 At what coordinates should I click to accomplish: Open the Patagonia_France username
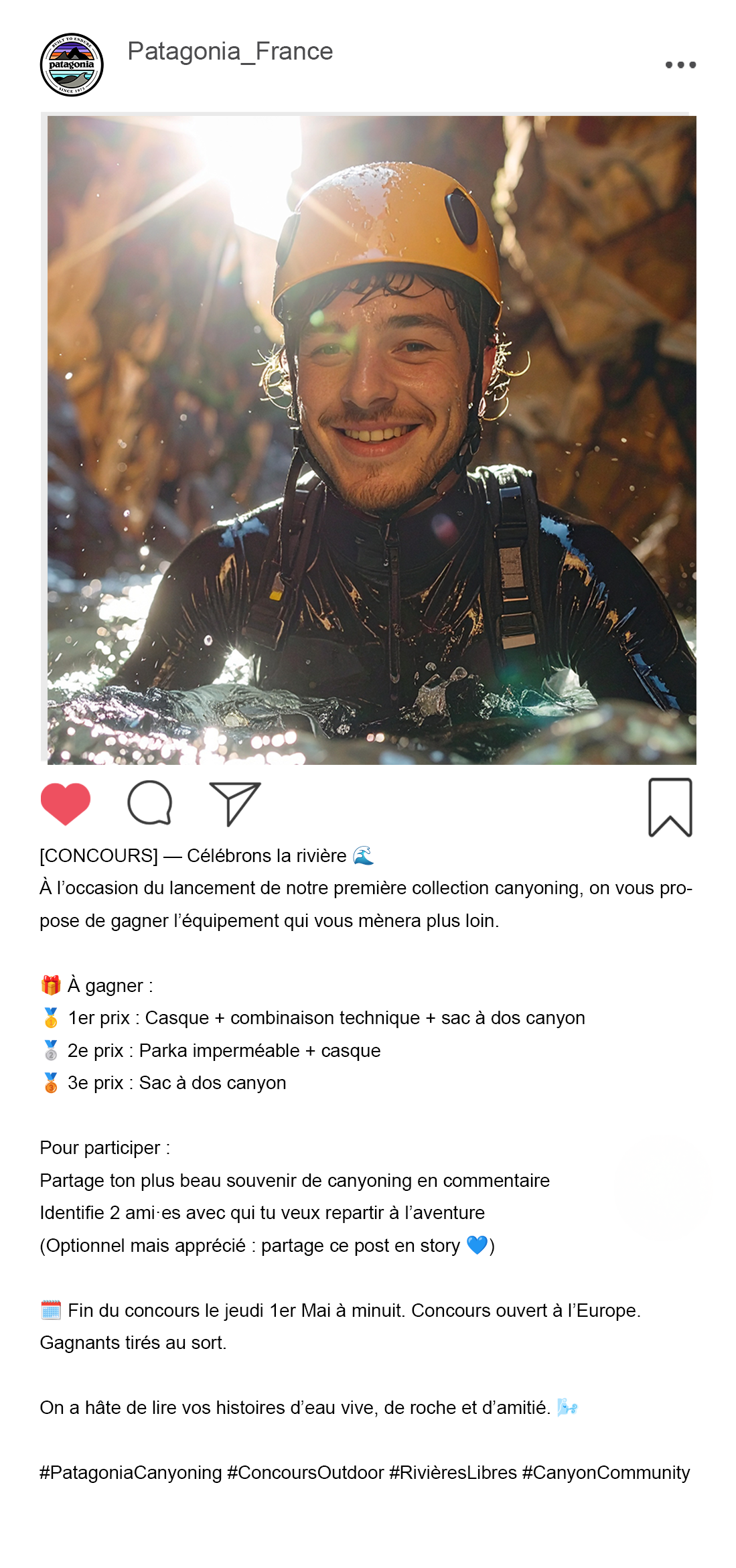230,52
